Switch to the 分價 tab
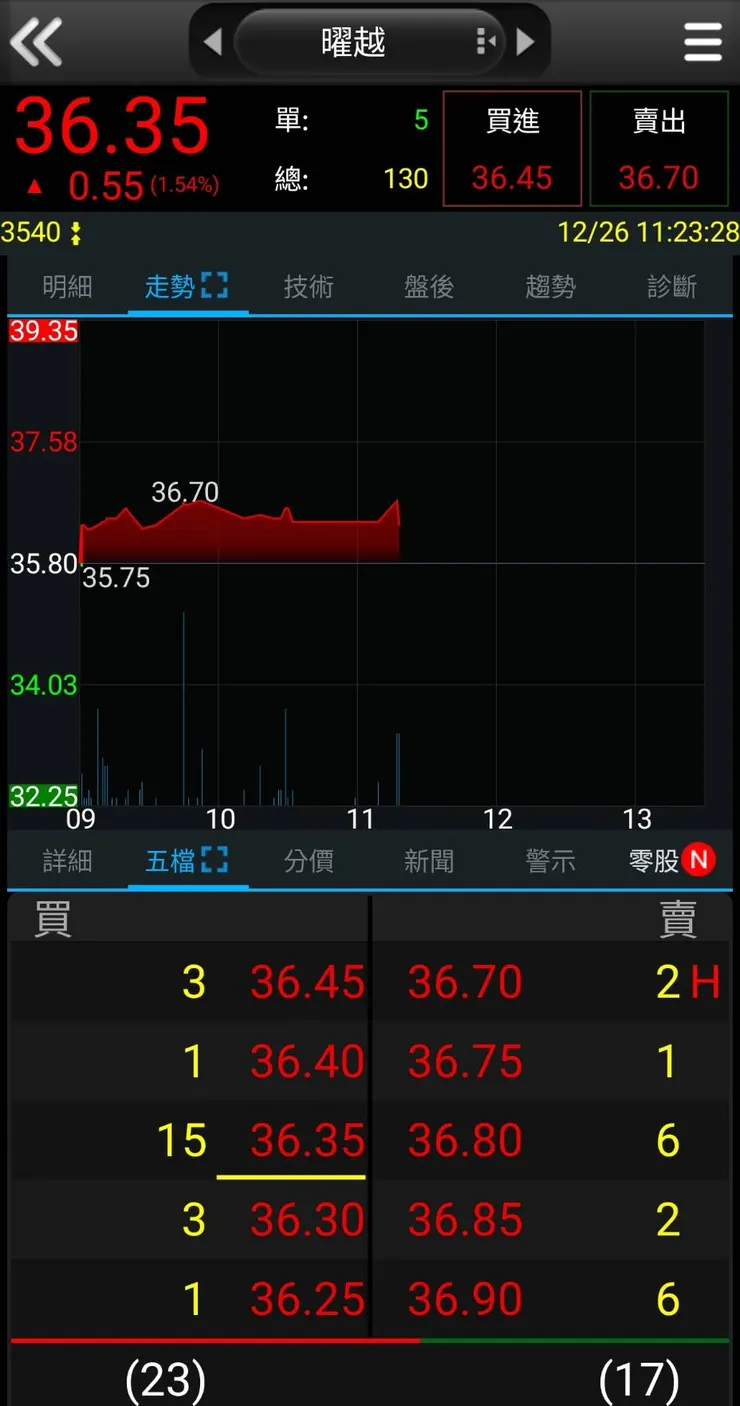The height and width of the screenshot is (1406, 740). (x=308, y=861)
